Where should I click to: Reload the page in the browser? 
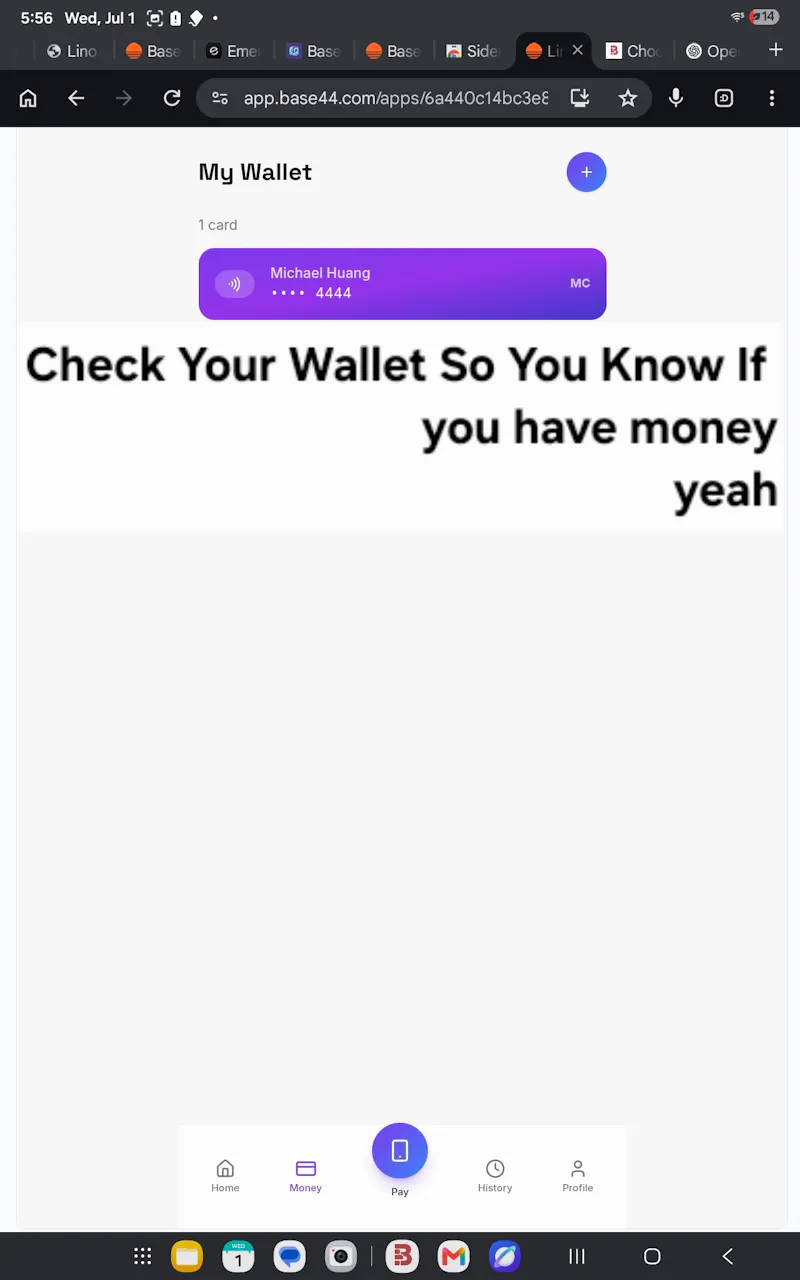[172, 98]
